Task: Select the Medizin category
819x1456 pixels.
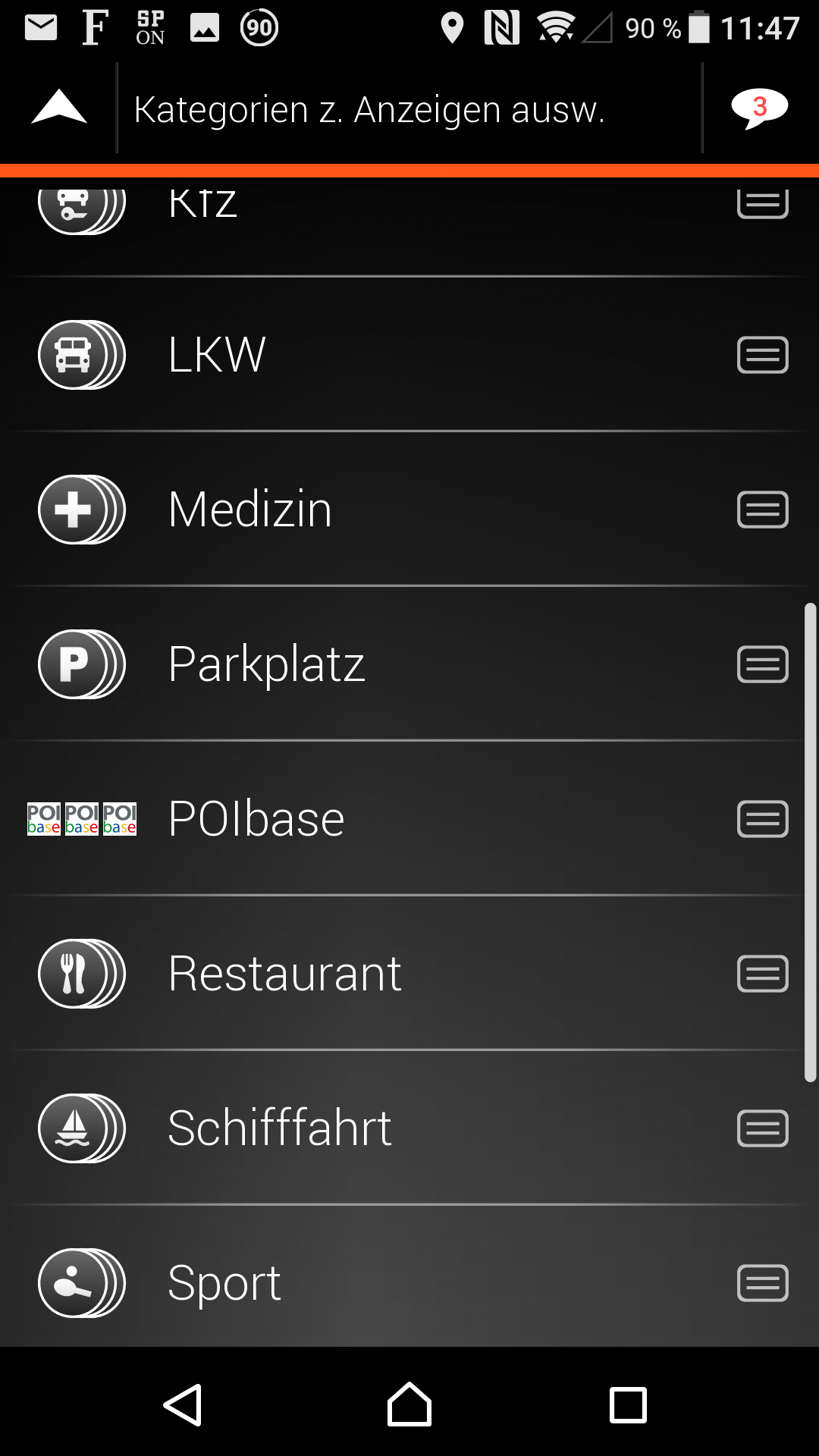Action: pyautogui.click(x=250, y=510)
